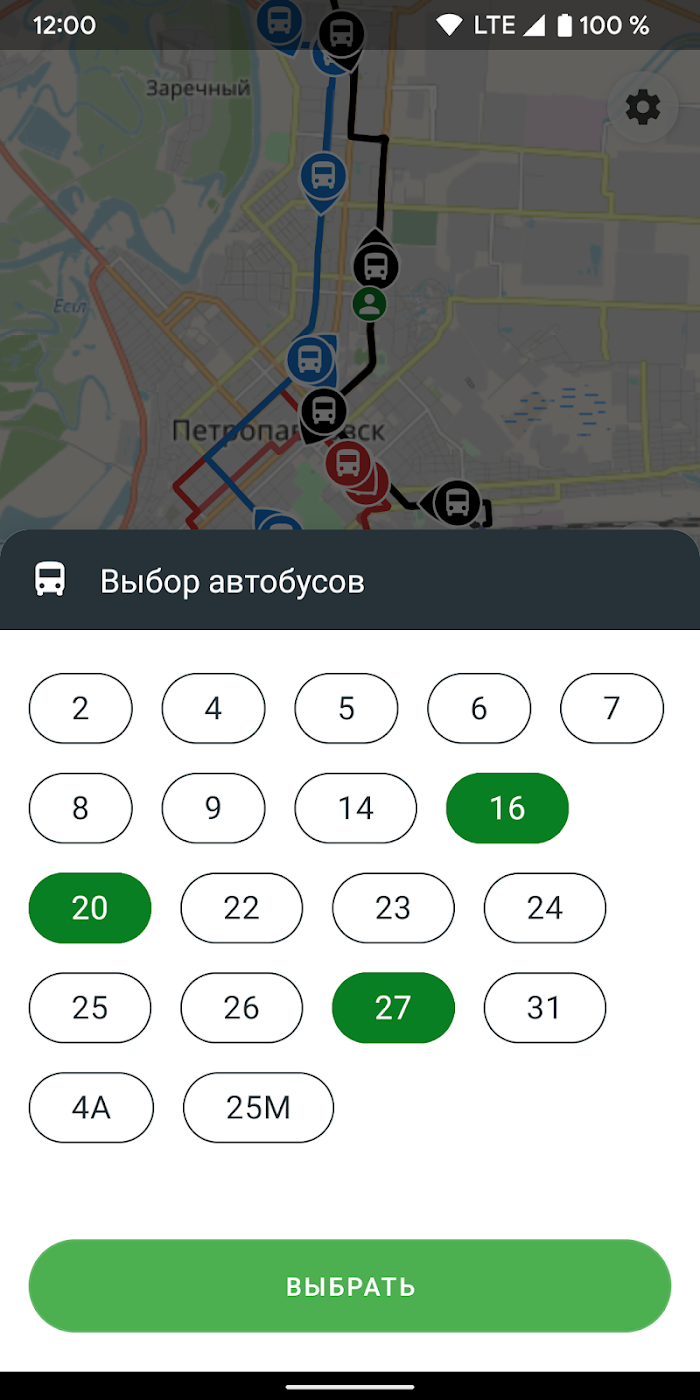700x1400 pixels.
Task: Confirm selection with ВЫБРАТЬ button
Action: tap(350, 1286)
